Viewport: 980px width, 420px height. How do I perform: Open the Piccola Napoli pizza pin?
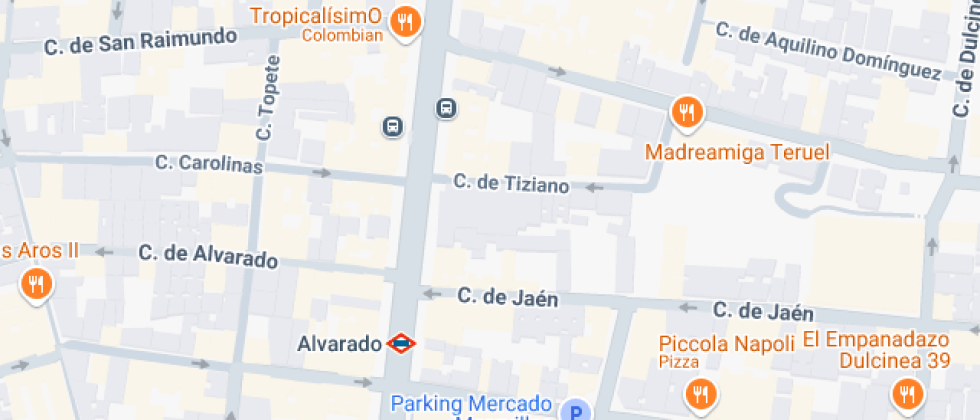tap(701, 395)
